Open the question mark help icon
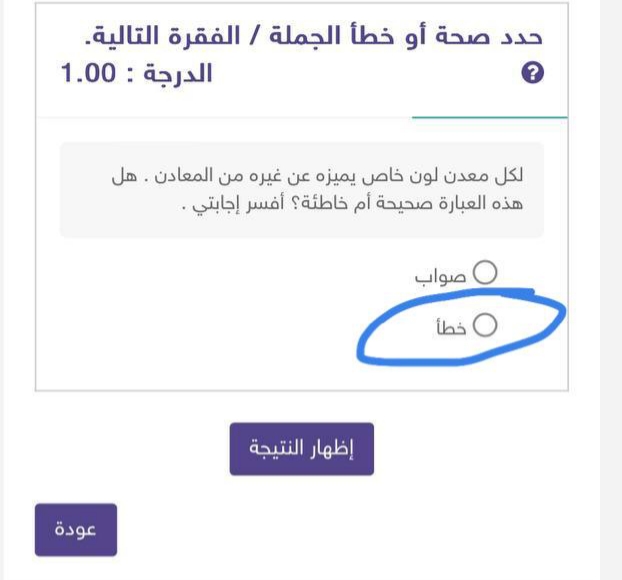Image resolution: width=622 pixels, height=580 pixels. 534,75
